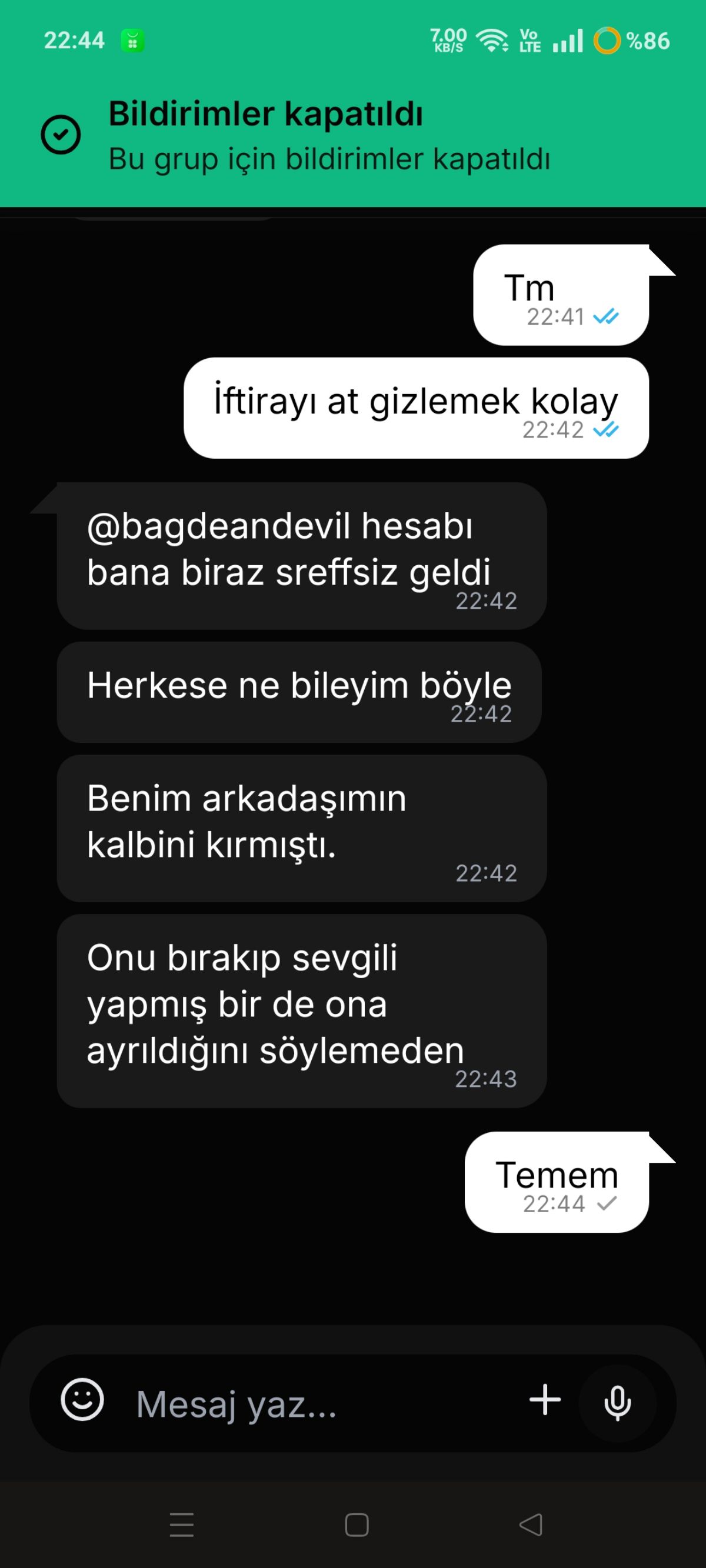706x1568 pixels.
Task: Record a voice message with microphone
Action: [617, 1402]
